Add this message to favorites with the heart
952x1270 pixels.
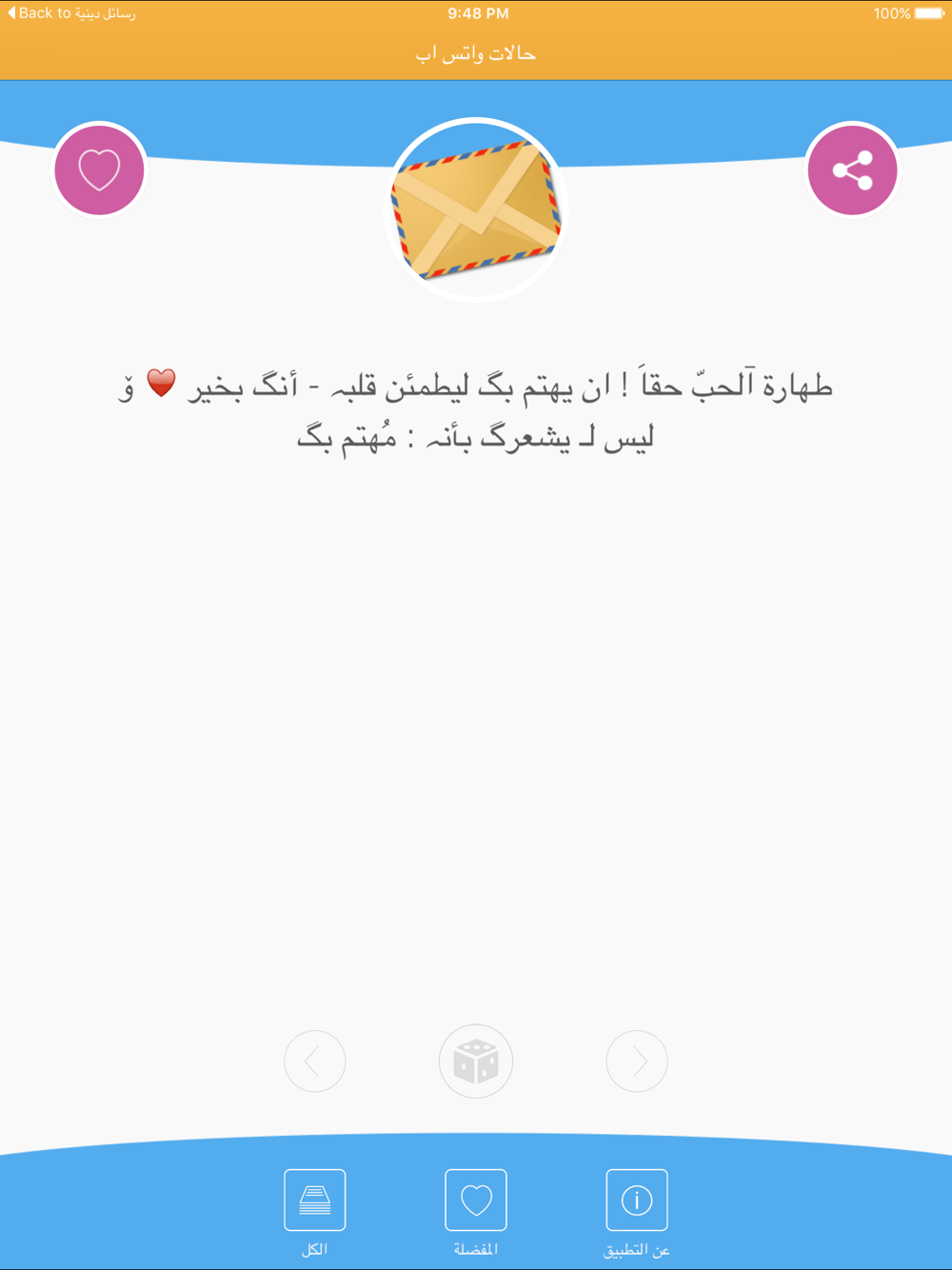[99, 170]
